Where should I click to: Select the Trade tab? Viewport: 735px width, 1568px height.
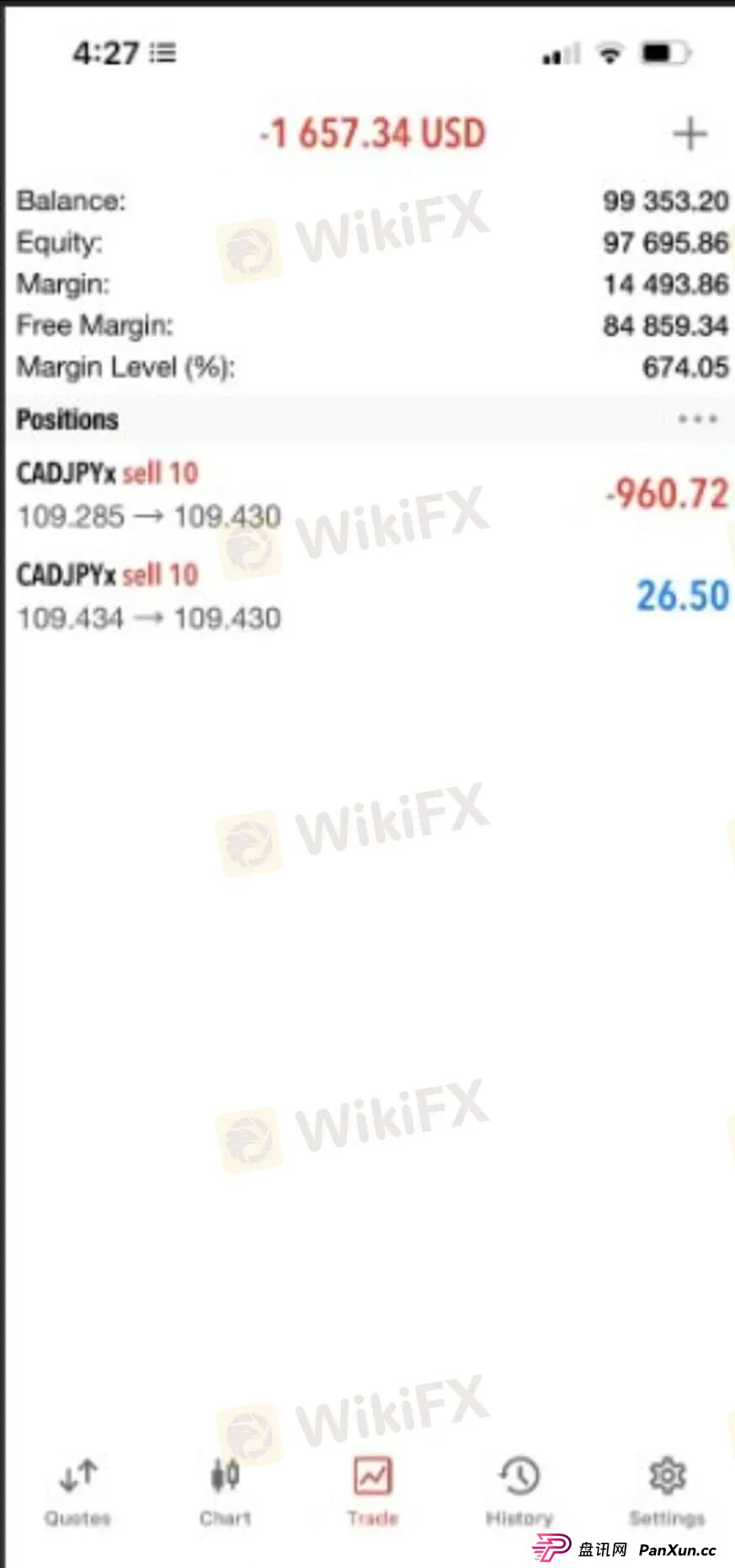tap(372, 1492)
